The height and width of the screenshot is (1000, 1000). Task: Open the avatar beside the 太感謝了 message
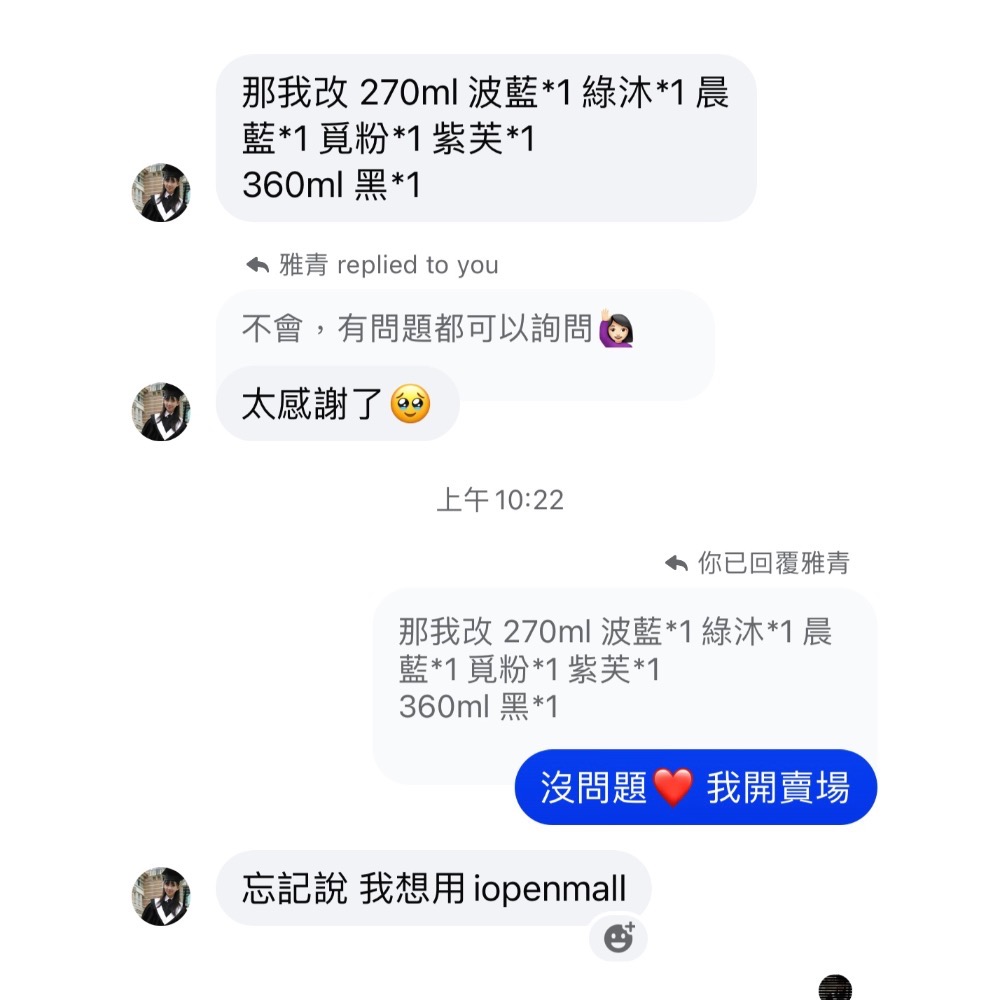tap(160, 411)
